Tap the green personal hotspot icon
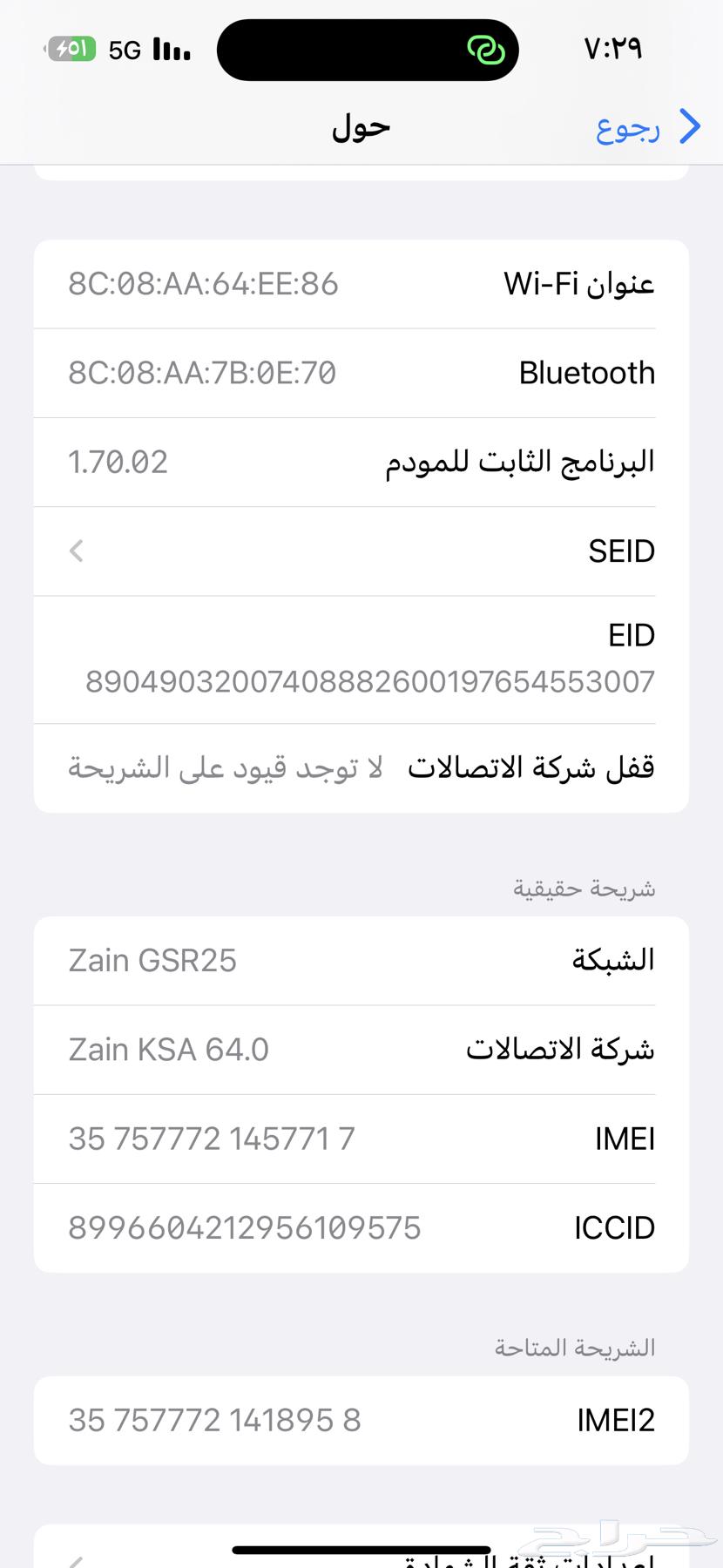This screenshot has height=1568, width=723. (486, 51)
